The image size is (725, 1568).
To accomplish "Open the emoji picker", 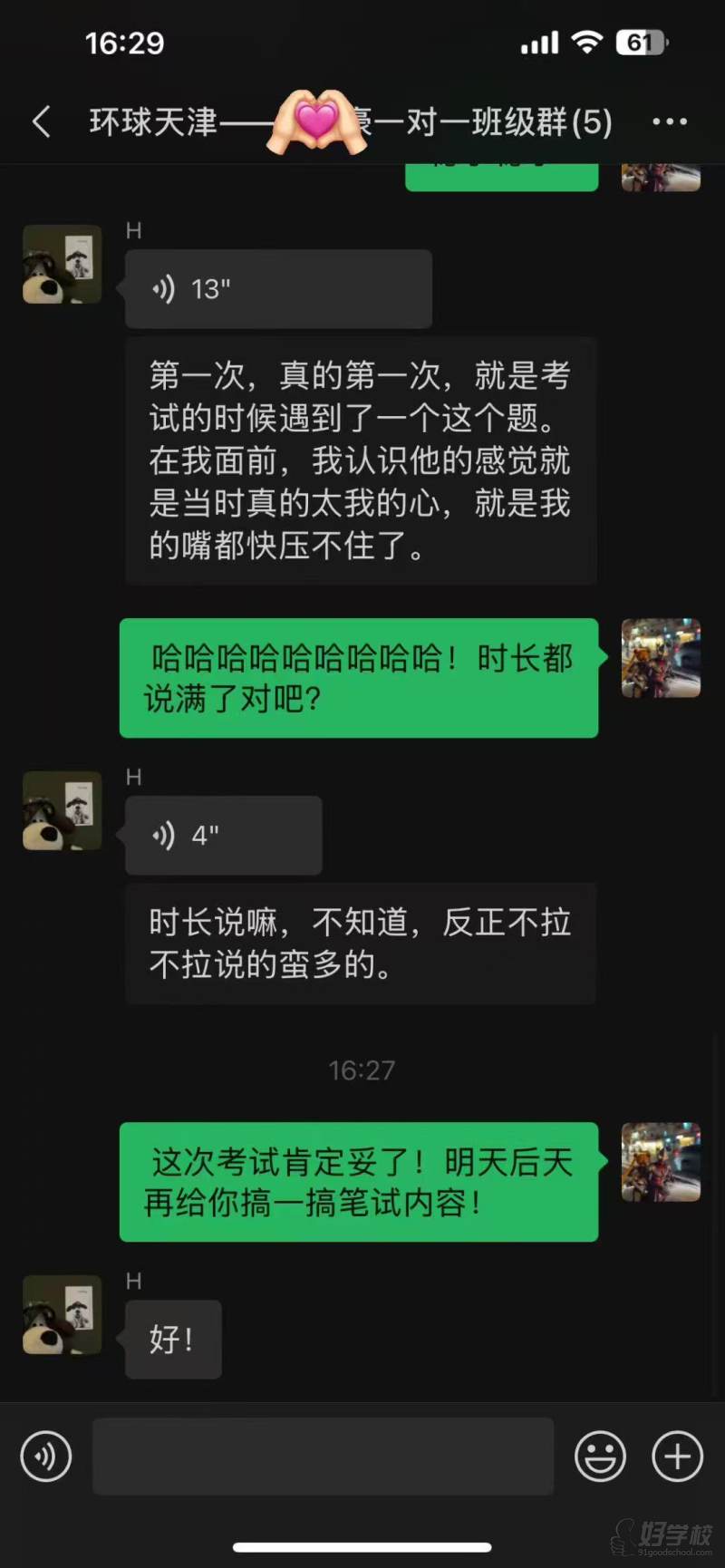I will (600, 1457).
